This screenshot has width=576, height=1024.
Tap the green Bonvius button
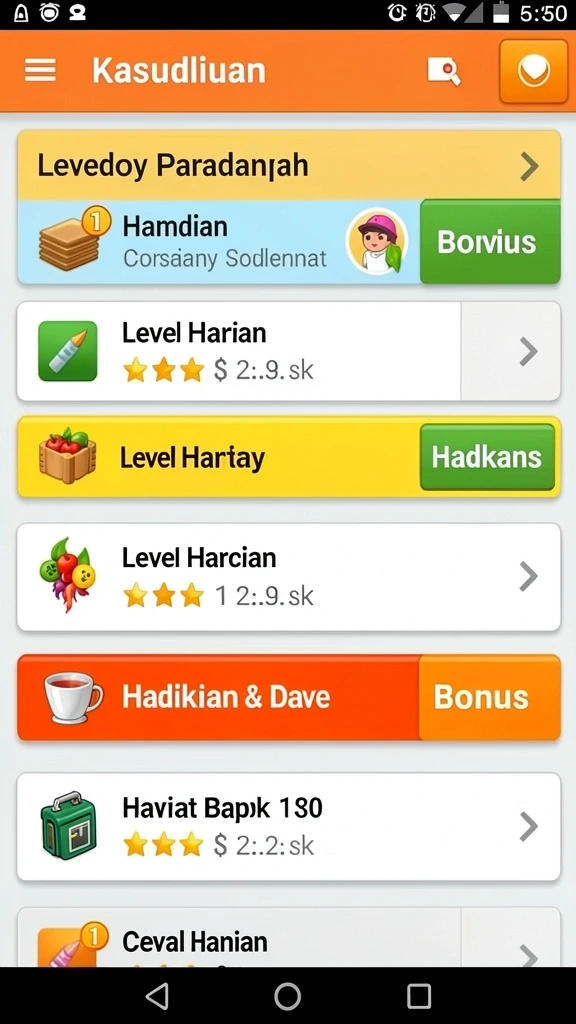coord(490,242)
